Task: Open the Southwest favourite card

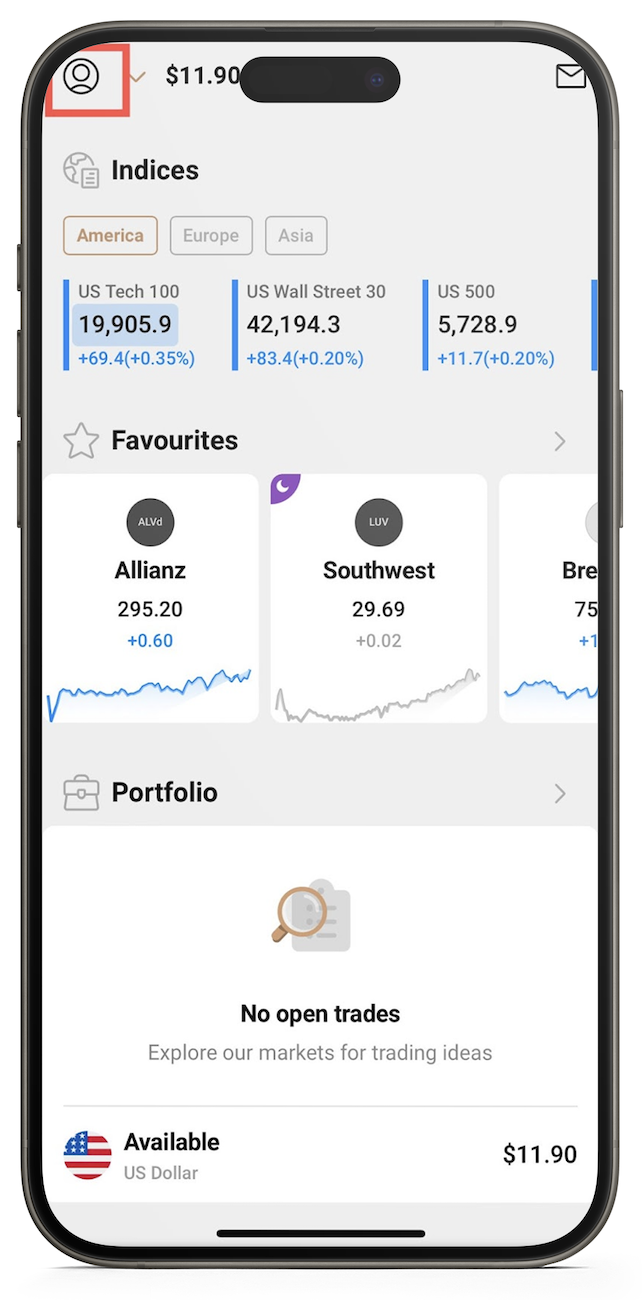Action: [x=379, y=598]
